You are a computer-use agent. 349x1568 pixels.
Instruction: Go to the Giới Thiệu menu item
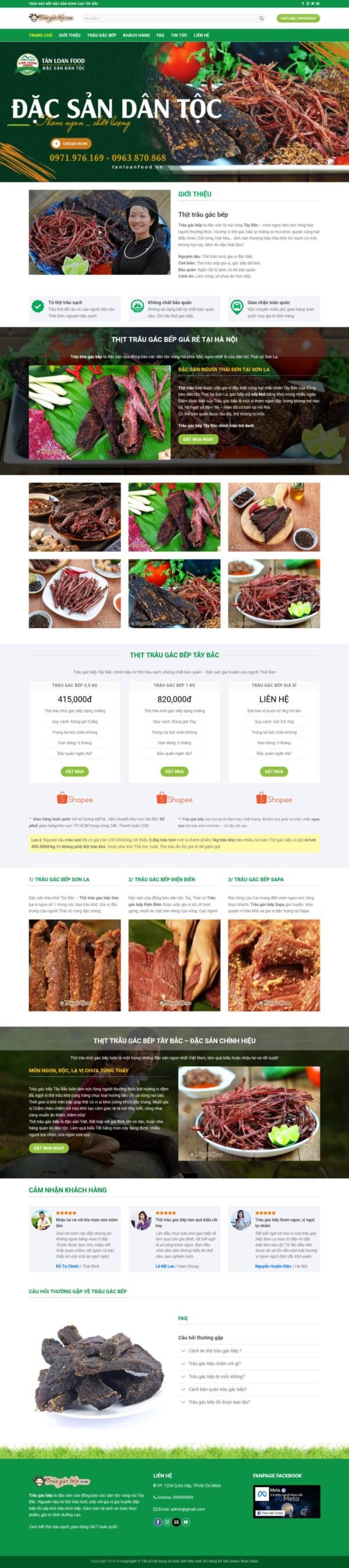point(69,35)
